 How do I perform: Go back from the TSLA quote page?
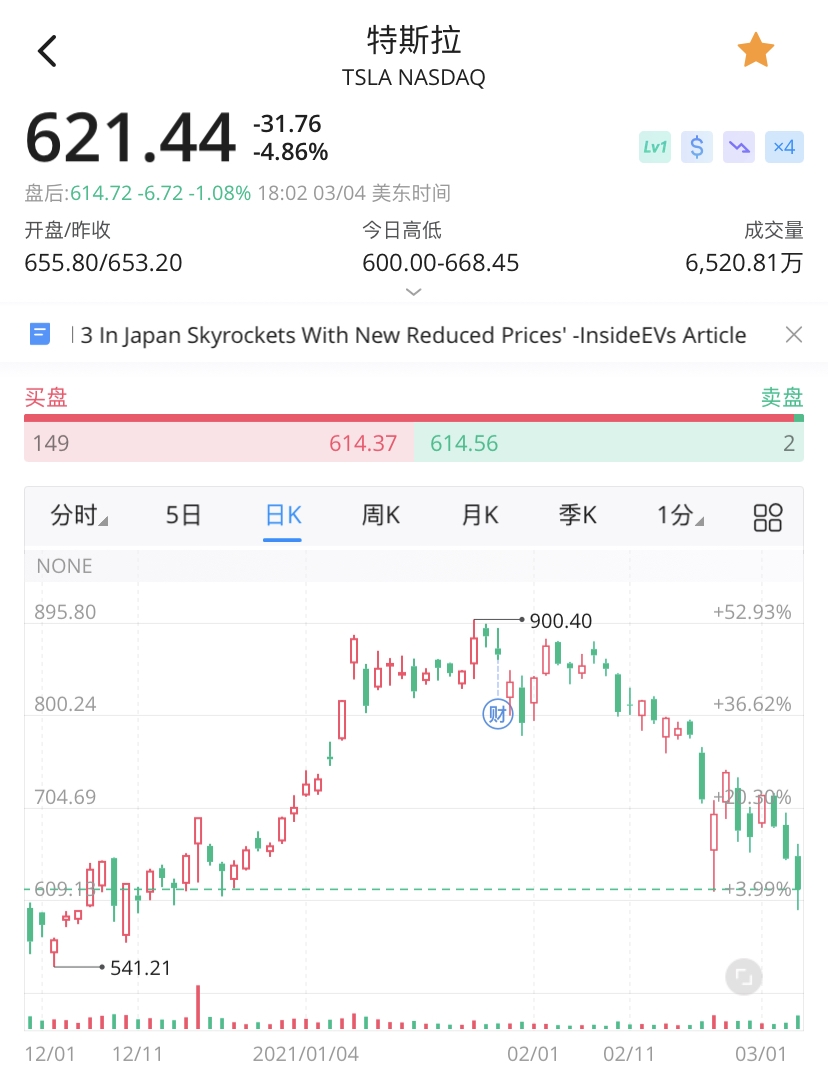point(47,51)
